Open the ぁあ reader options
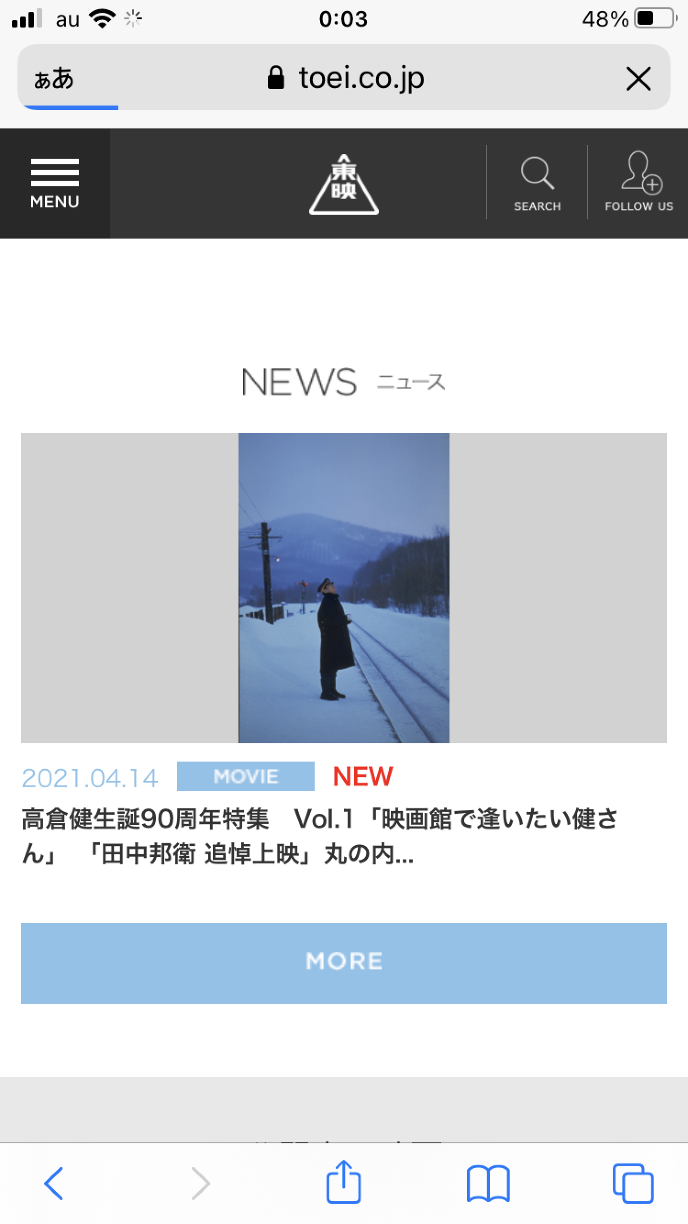This screenshot has width=688, height=1224. point(54,78)
